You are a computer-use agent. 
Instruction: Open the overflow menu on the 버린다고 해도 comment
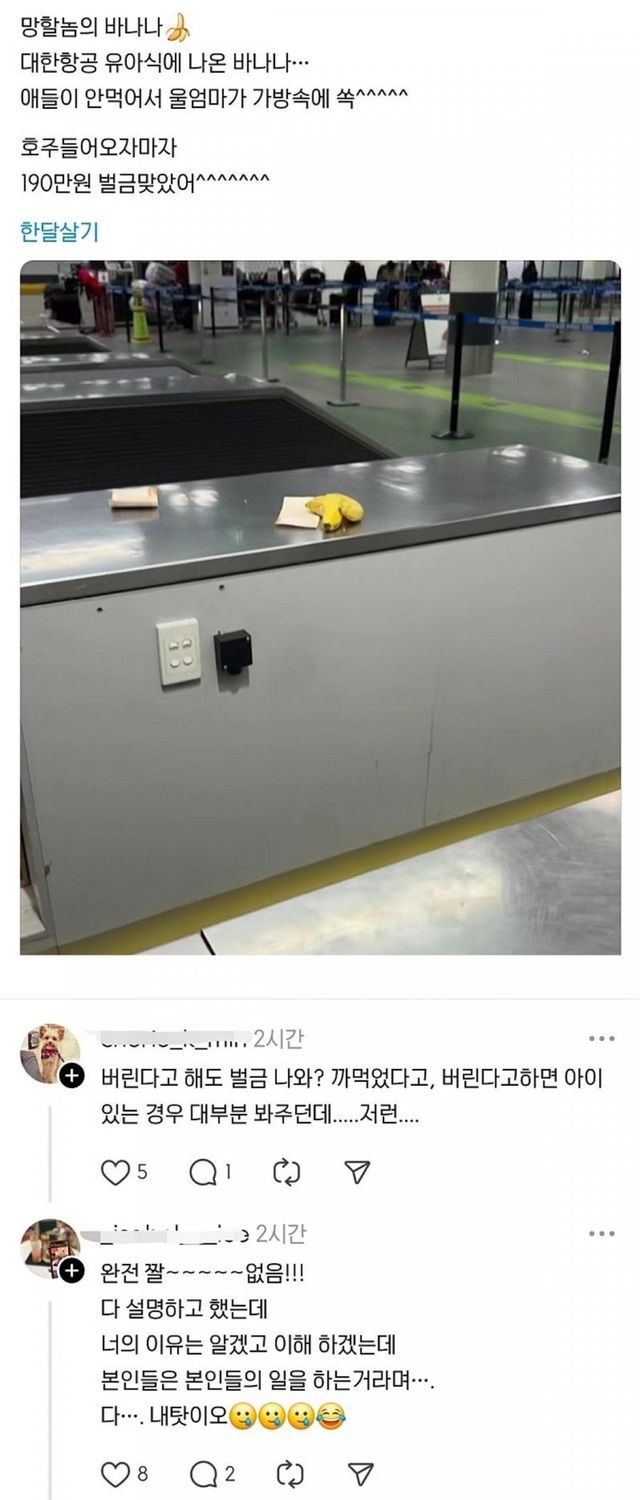pos(602,1039)
